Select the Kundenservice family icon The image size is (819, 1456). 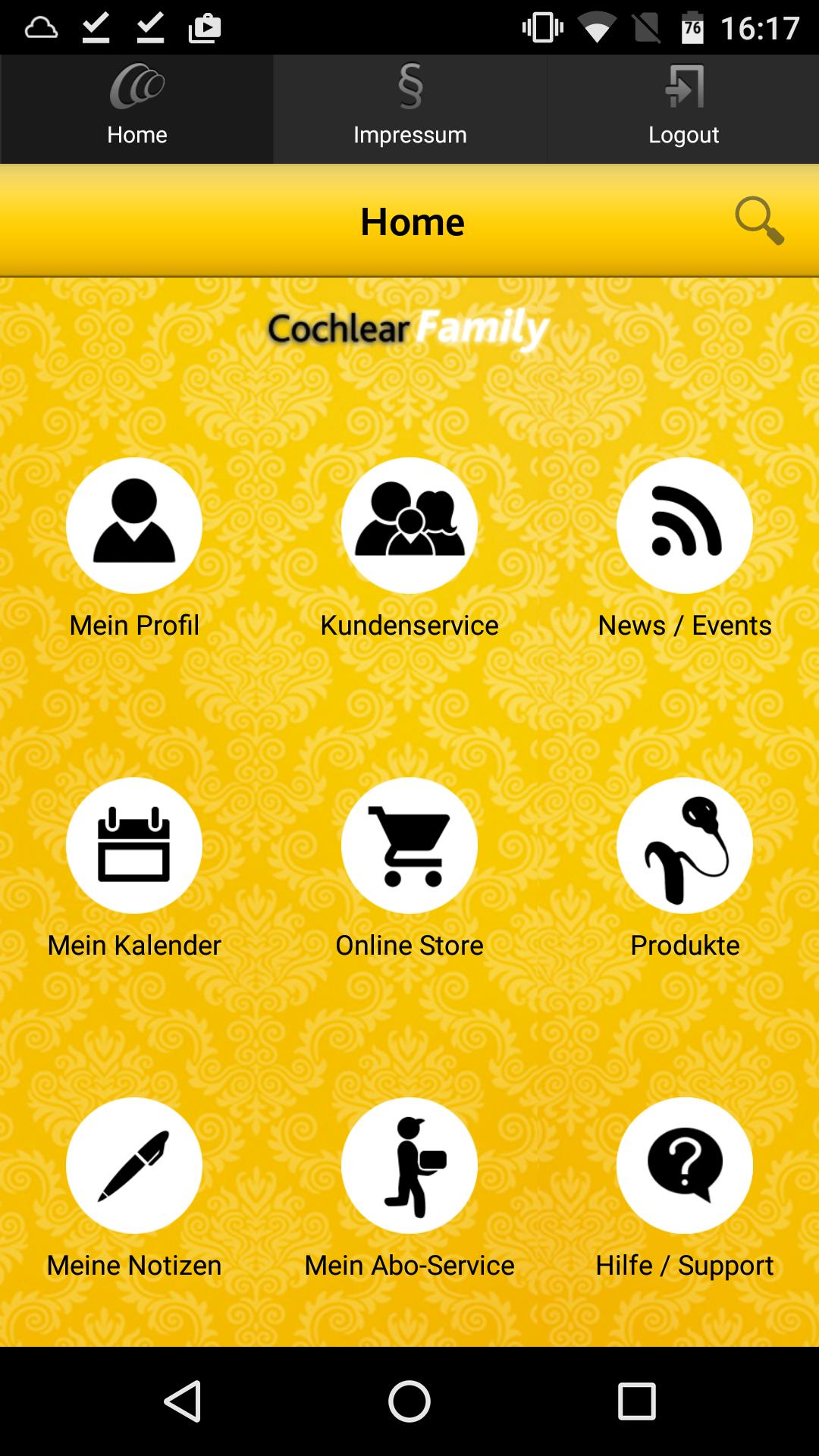coord(409,525)
